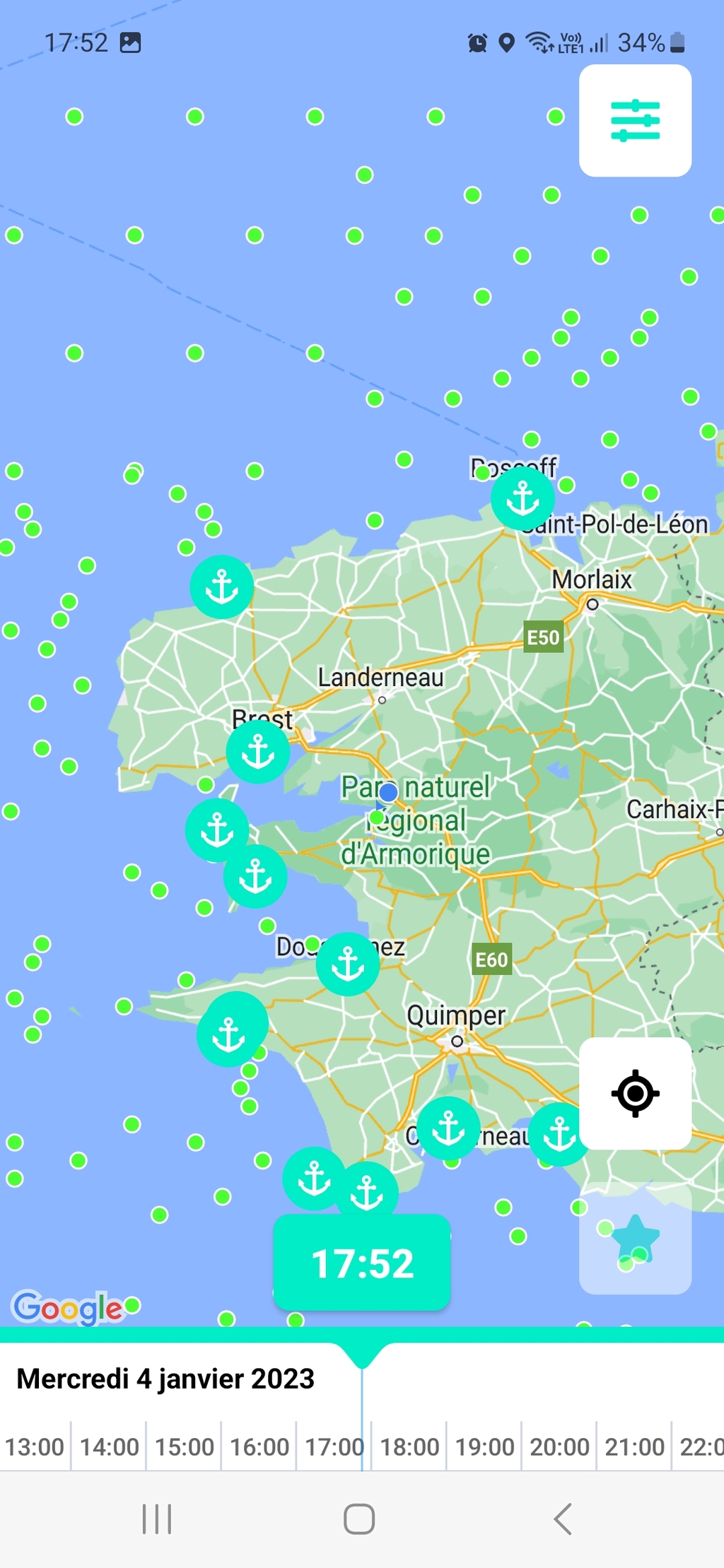Go back with the system back button
The image size is (724, 1568).
click(562, 1519)
